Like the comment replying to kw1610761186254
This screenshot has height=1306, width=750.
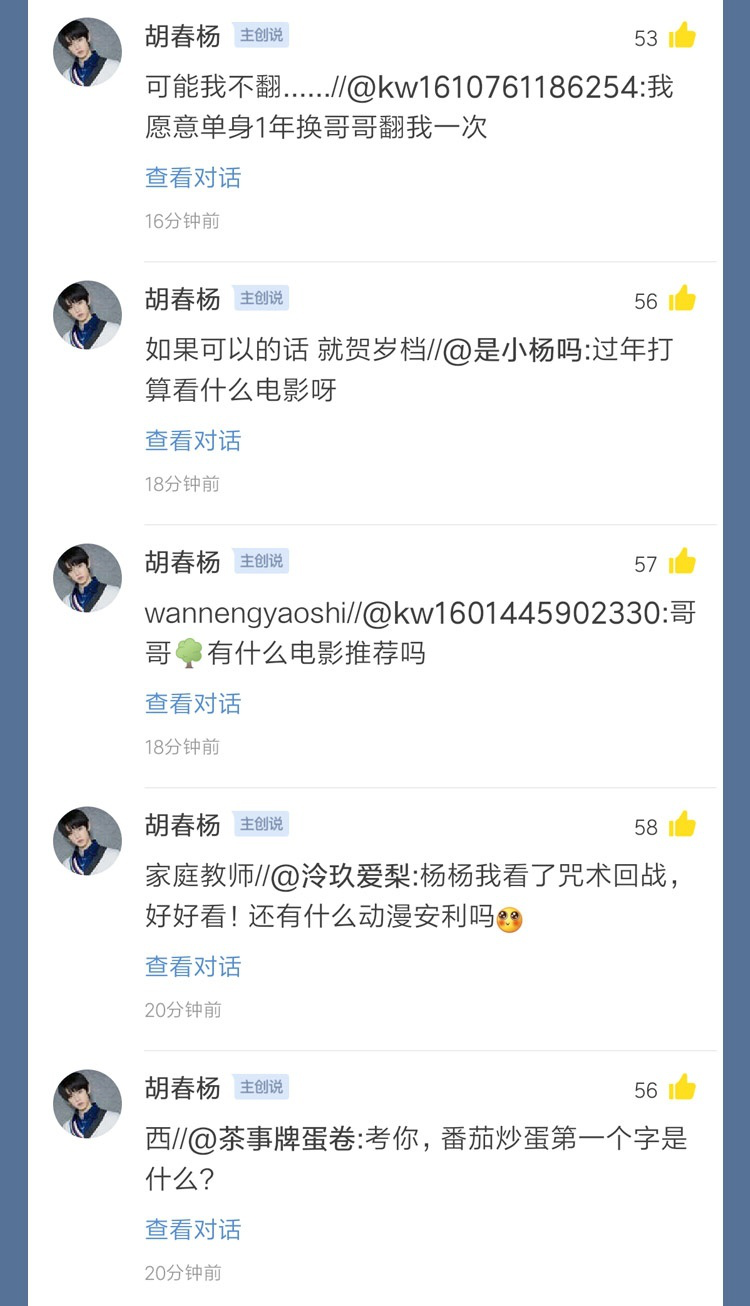[682, 37]
